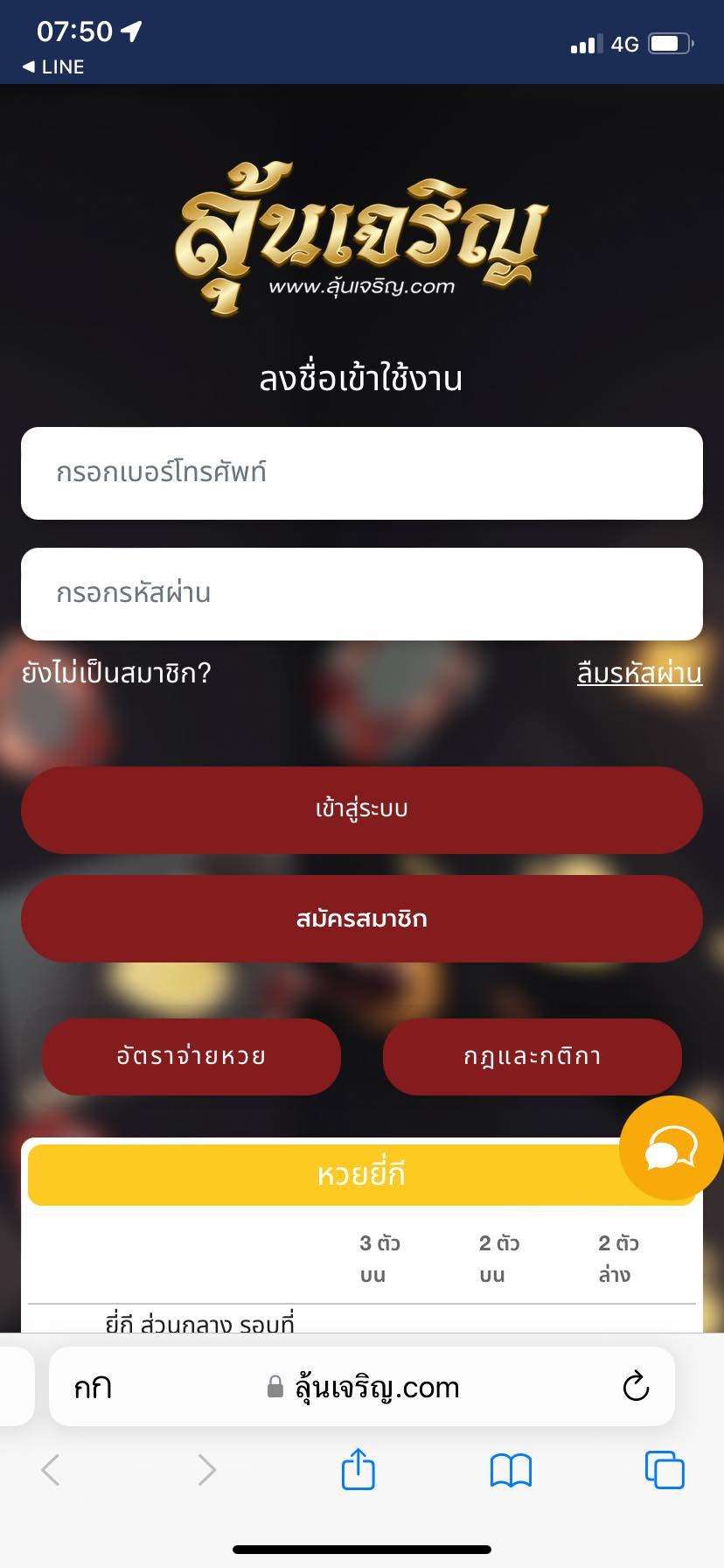Show all open Safari tabs
This screenshot has height=1568, width=724.
(665, 1469)
